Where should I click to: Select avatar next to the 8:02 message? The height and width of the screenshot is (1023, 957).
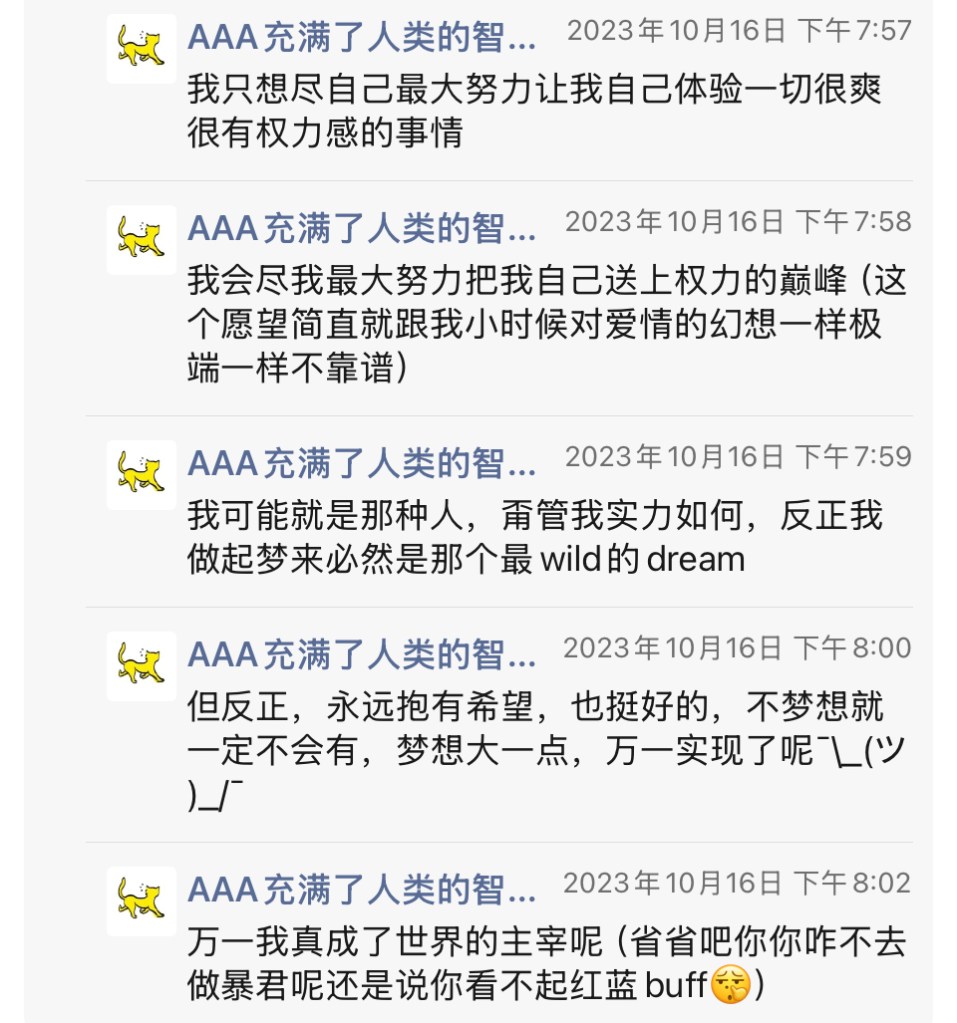pos(141,900)
